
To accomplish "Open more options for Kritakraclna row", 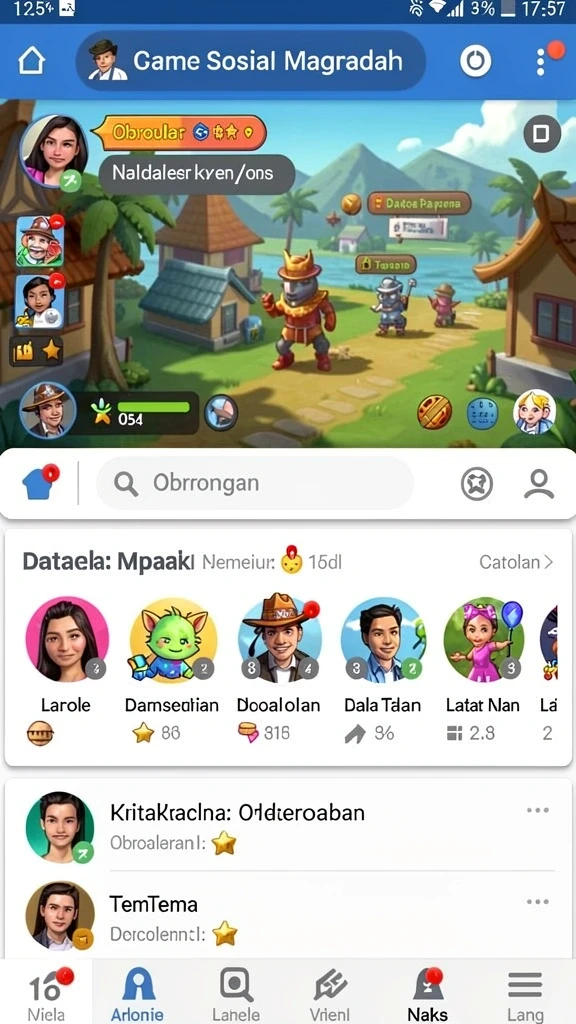I will pos(537,810).
